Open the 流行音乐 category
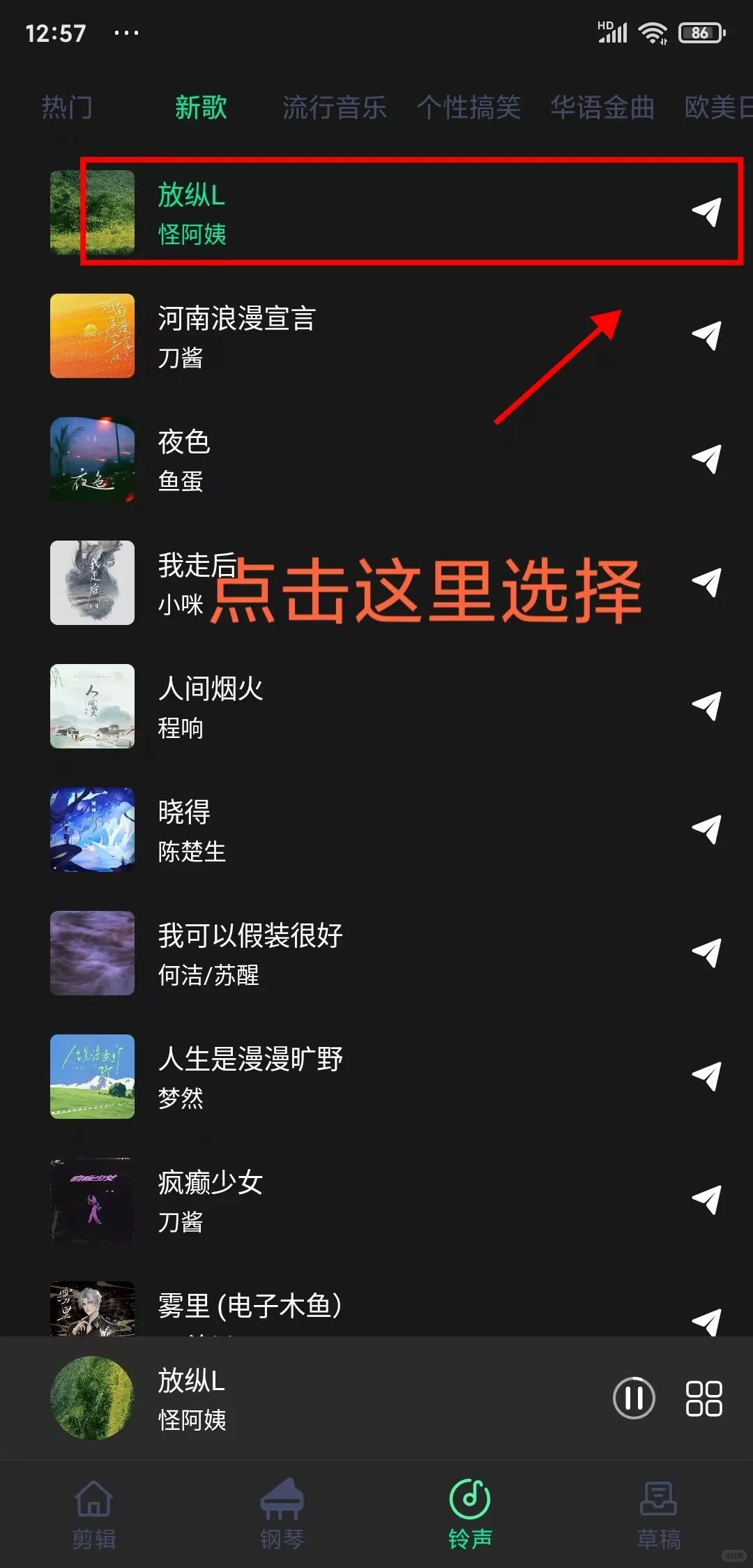Viewport: 753px width, 1568px height. tap(335, 108)
